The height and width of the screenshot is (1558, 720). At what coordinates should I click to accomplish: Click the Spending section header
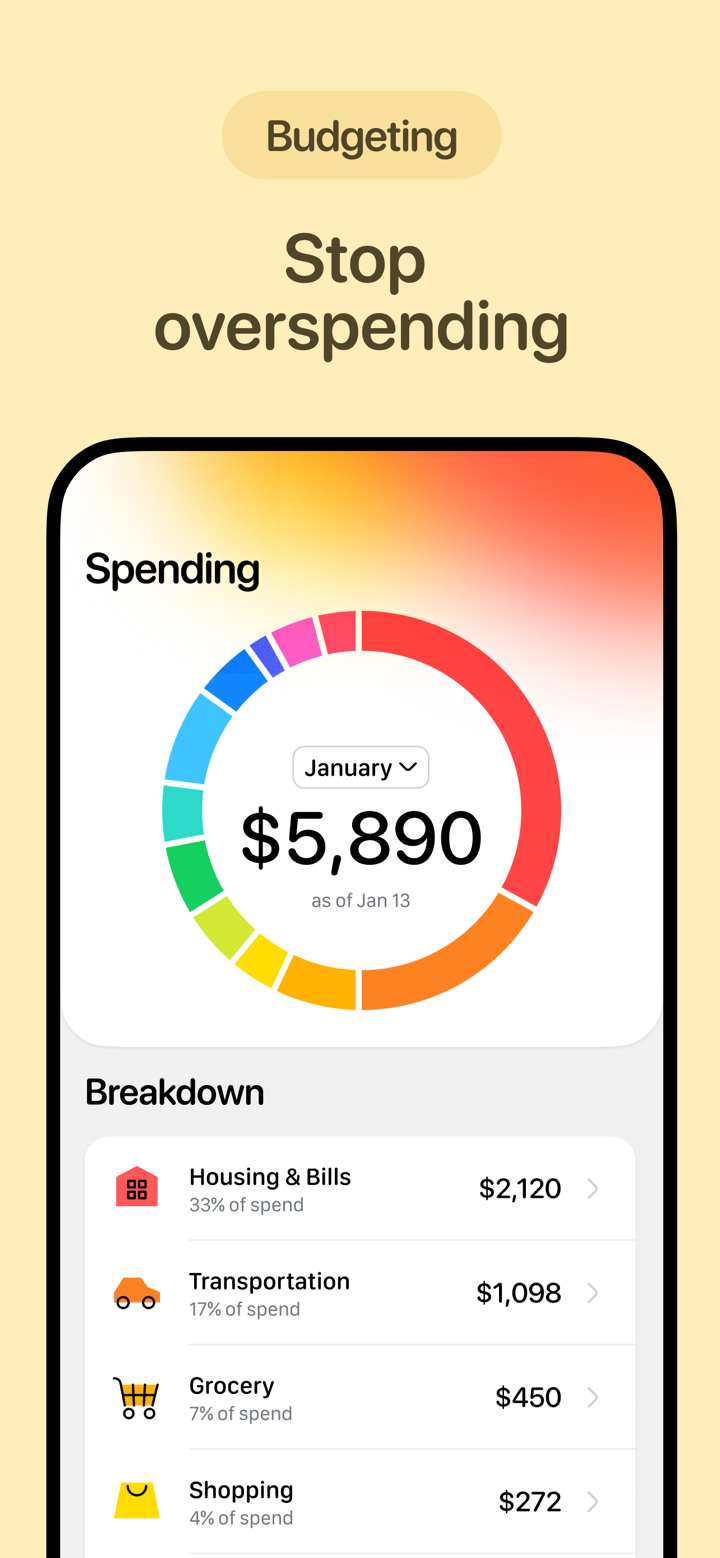[172, 569]
